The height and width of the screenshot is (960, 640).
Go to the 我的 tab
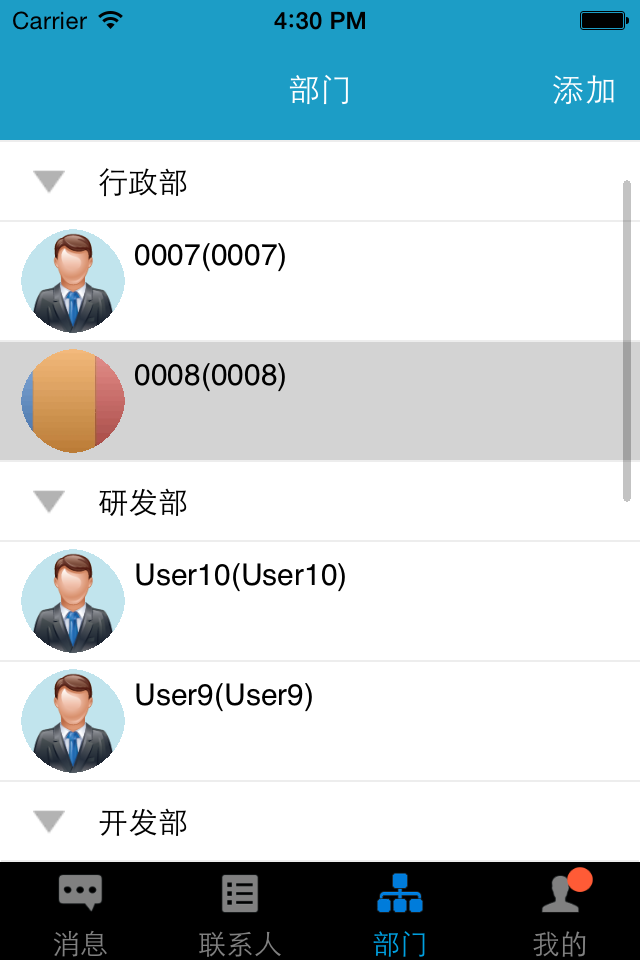pyautogui.click(x=560, y=912)
